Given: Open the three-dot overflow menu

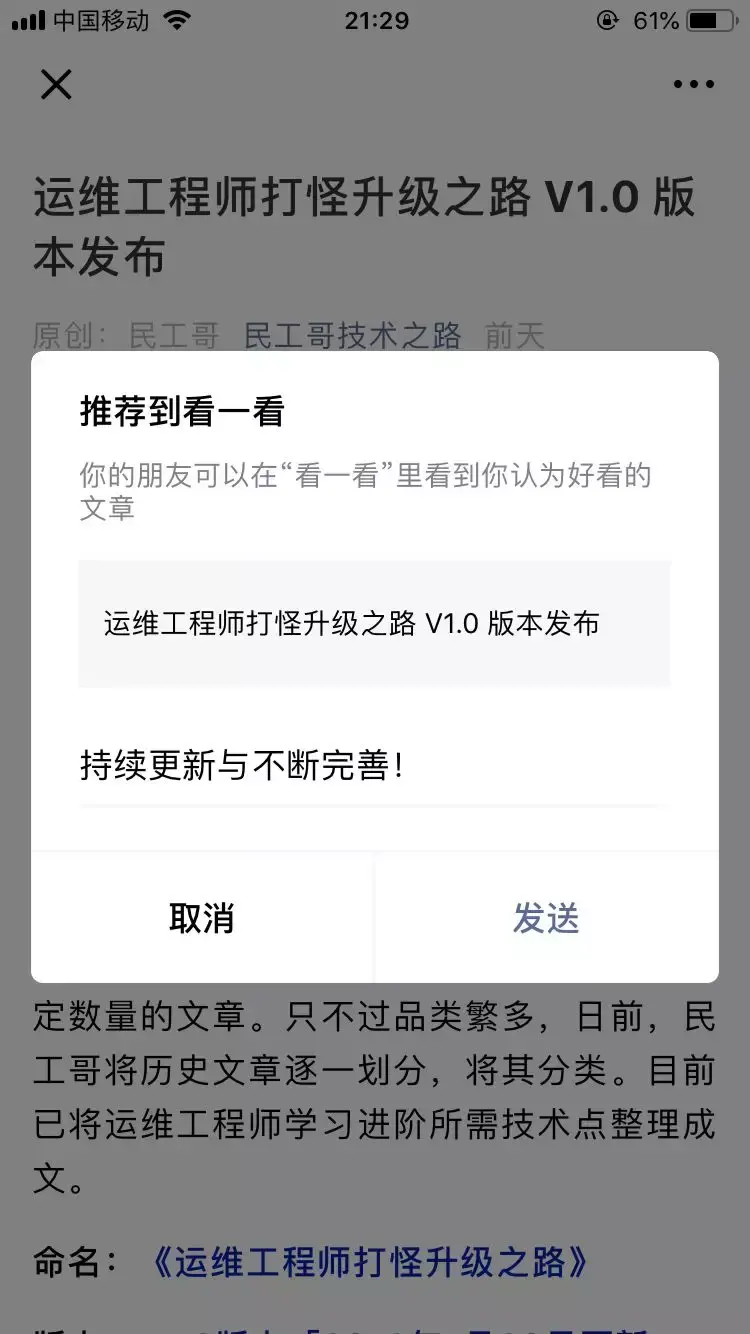Looking at the screenshot, I should [693, 85].
